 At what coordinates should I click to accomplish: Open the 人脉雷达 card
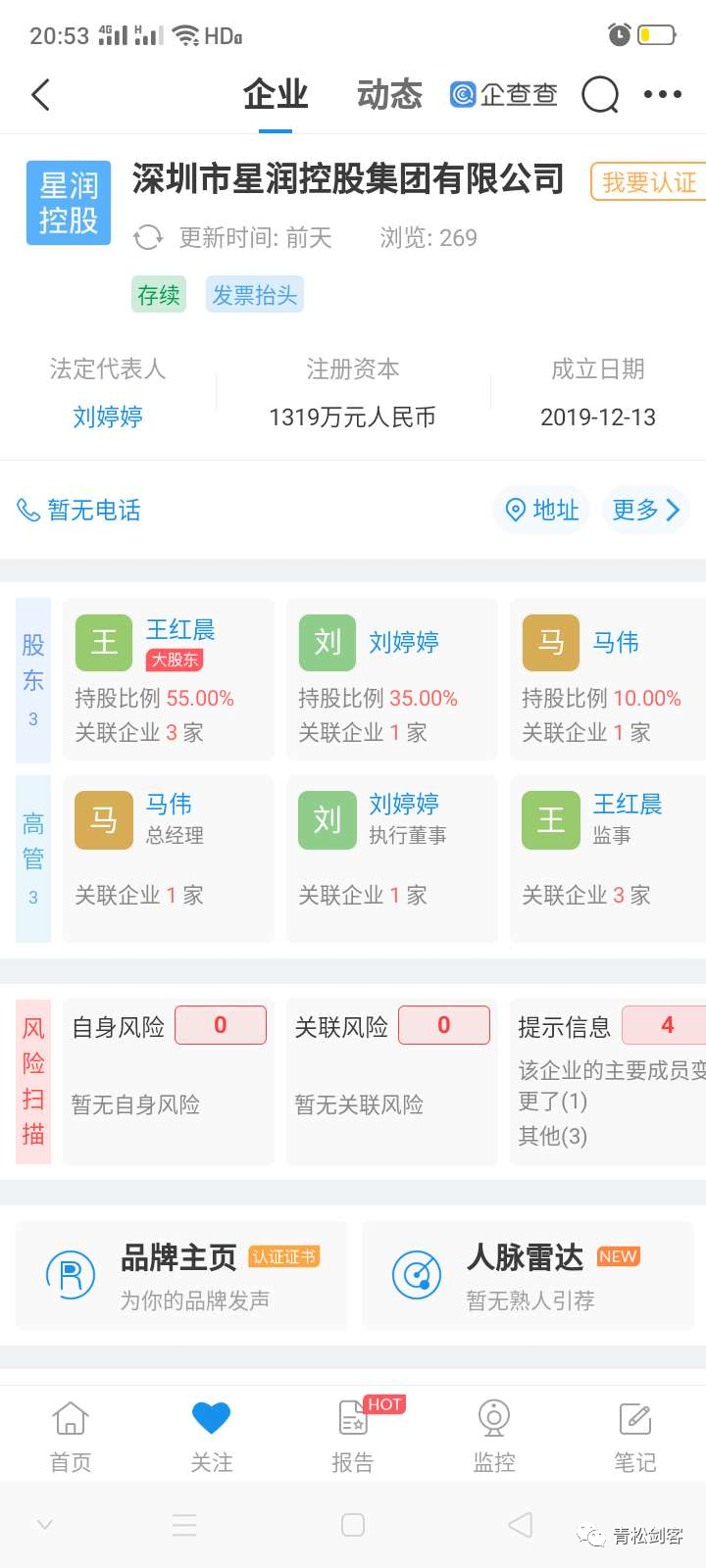(x=529, y=1275)
